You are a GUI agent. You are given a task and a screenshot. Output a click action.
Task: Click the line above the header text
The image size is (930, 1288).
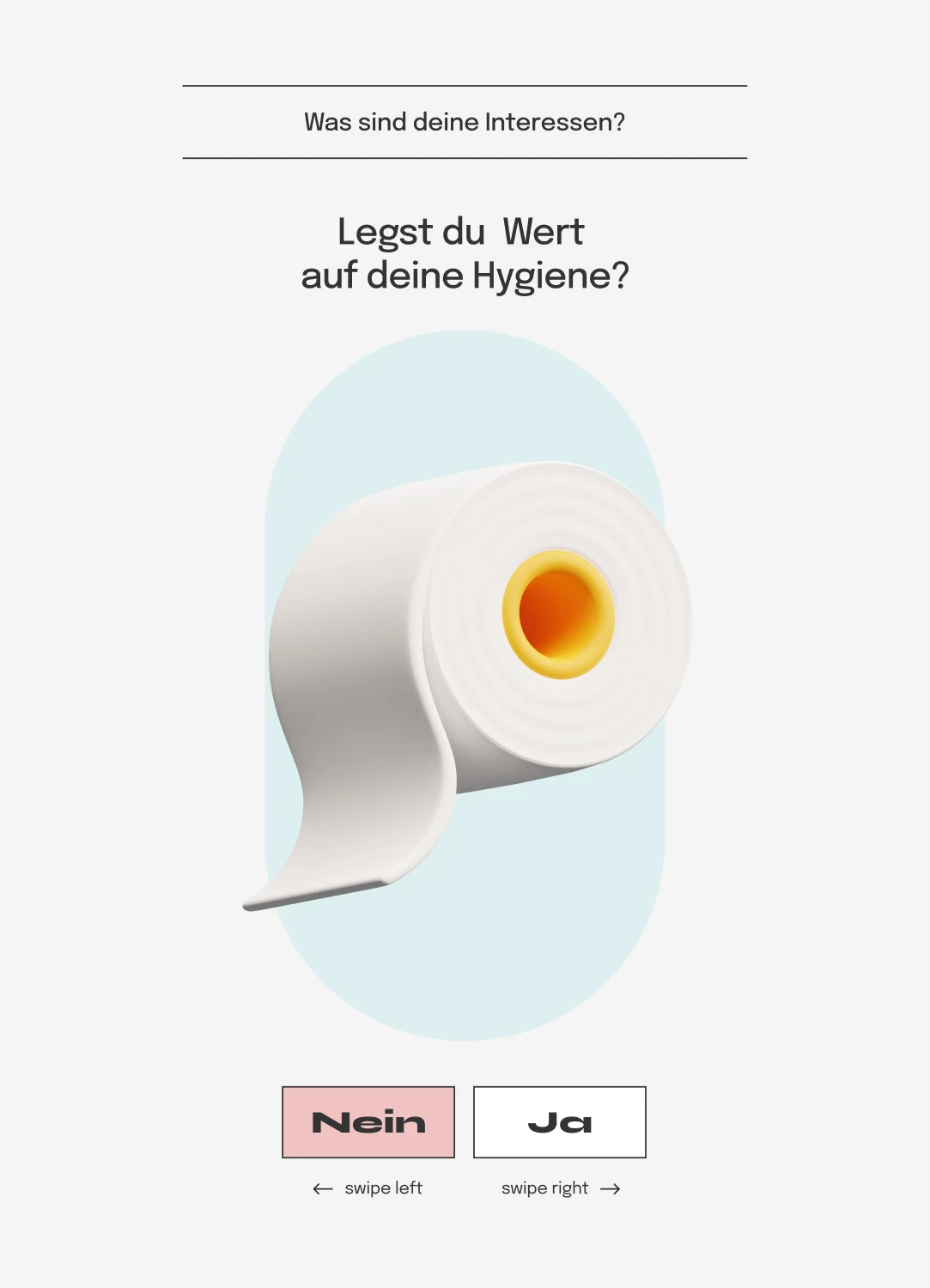pos(465,86)
